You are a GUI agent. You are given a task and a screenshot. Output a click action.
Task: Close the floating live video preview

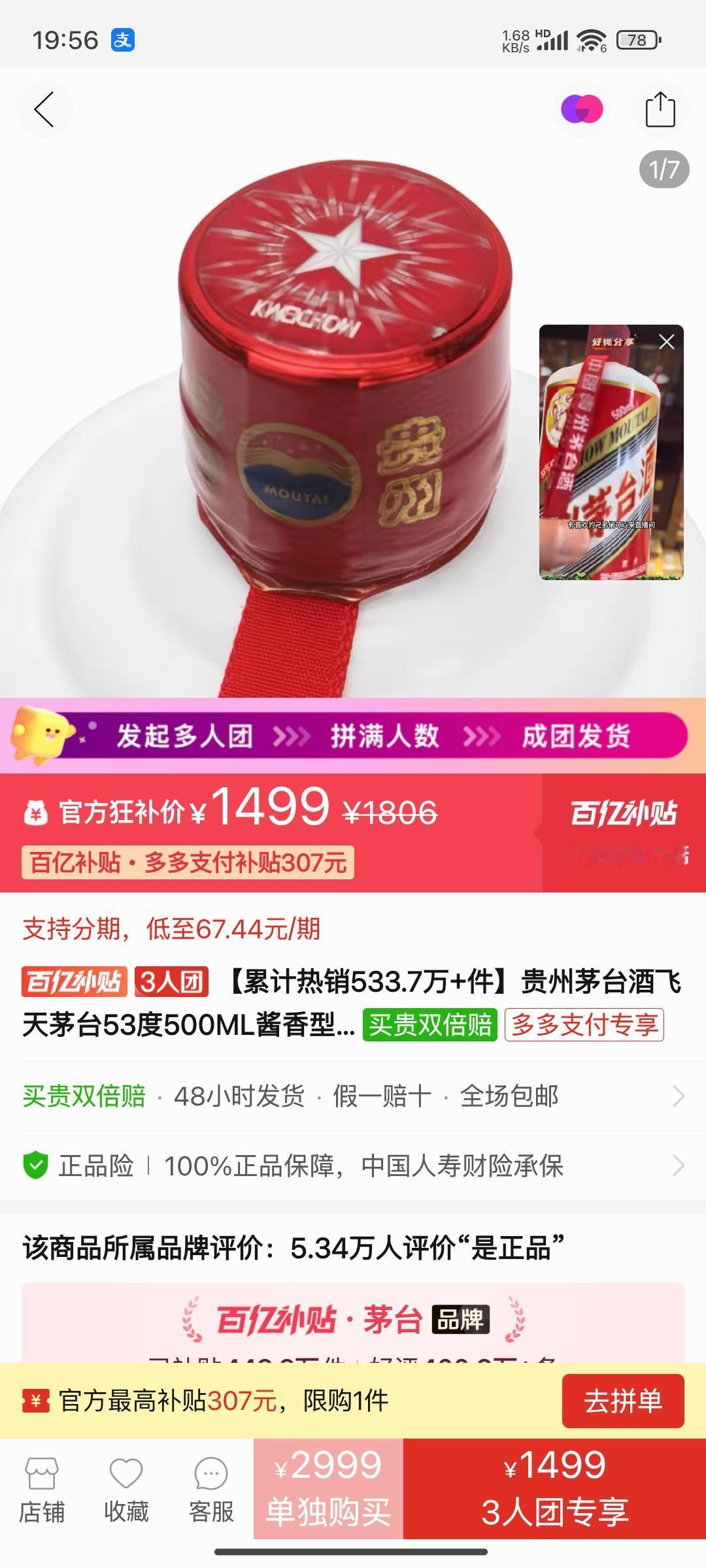665,341
